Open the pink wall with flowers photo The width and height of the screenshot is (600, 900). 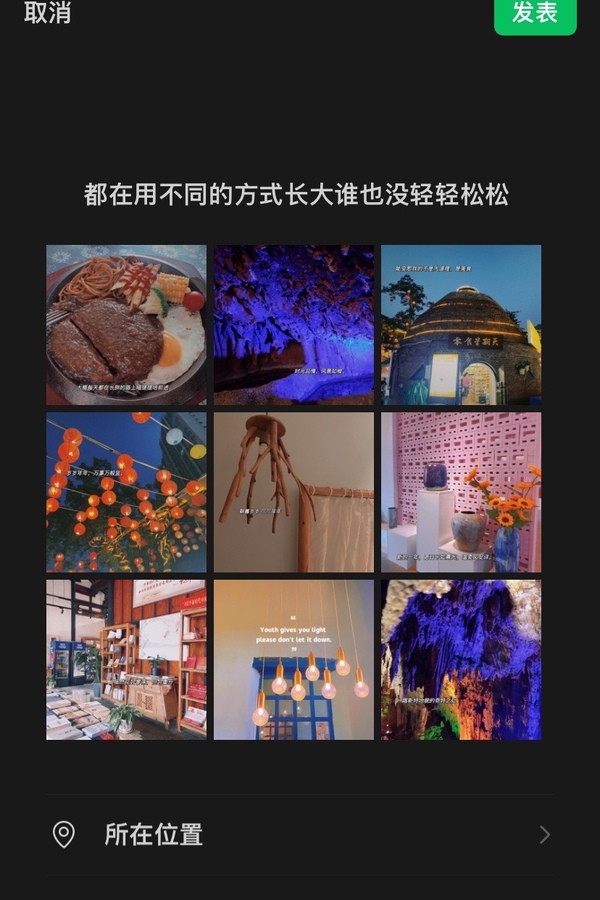tap(461, 492)
